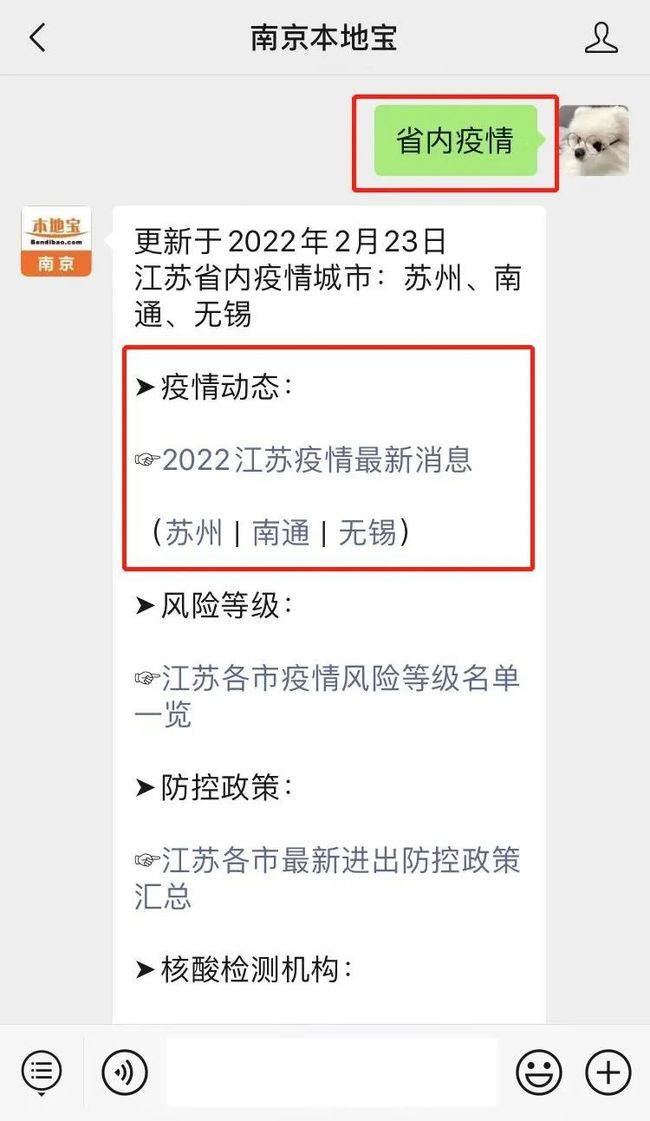Screen dimensions: 650x1121
Task: Open the plus attachment menu
Action: click(x=608, y=1072)
